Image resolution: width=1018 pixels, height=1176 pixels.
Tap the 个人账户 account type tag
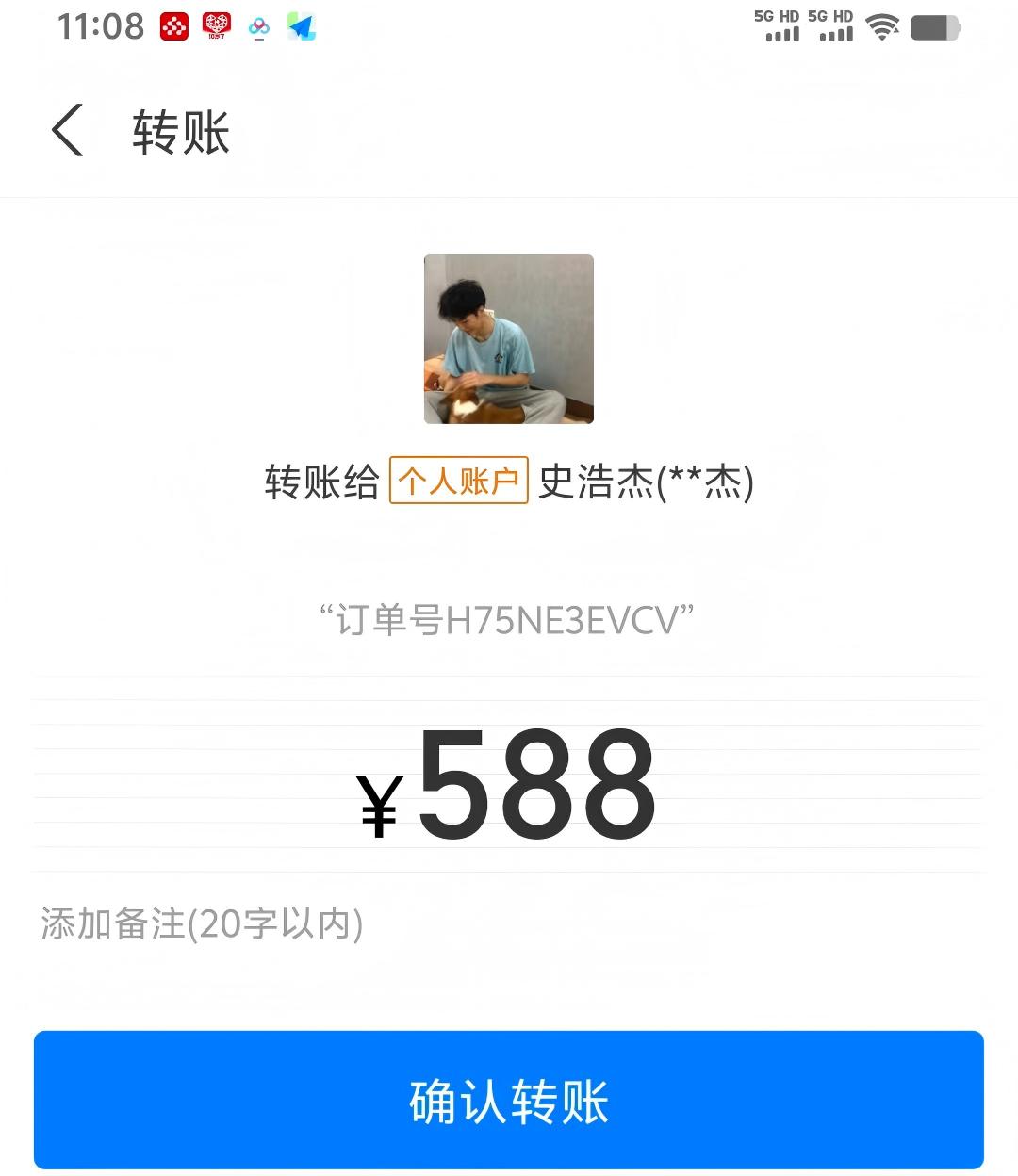[458, 482]
